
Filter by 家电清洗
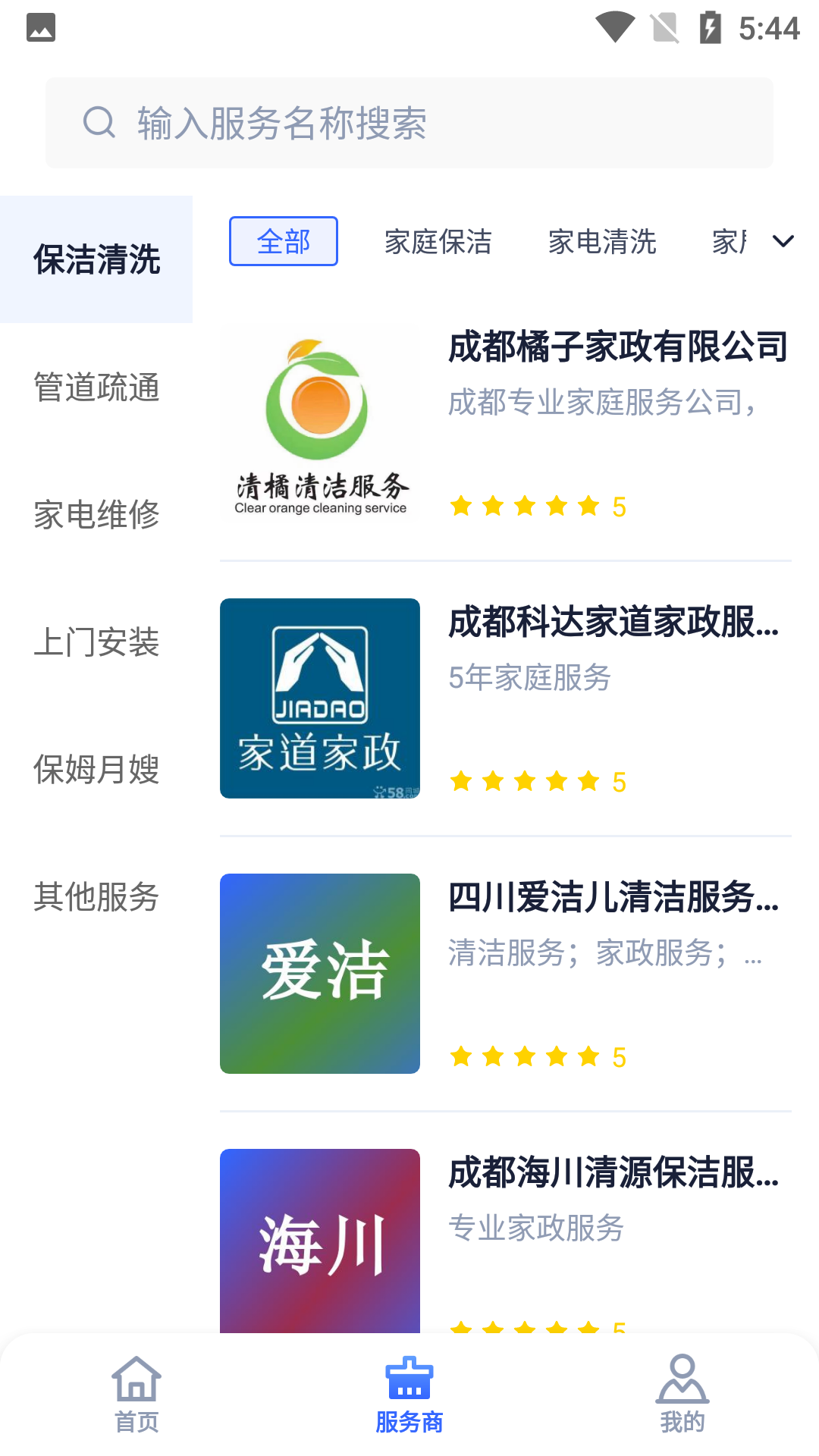point(602,242)
